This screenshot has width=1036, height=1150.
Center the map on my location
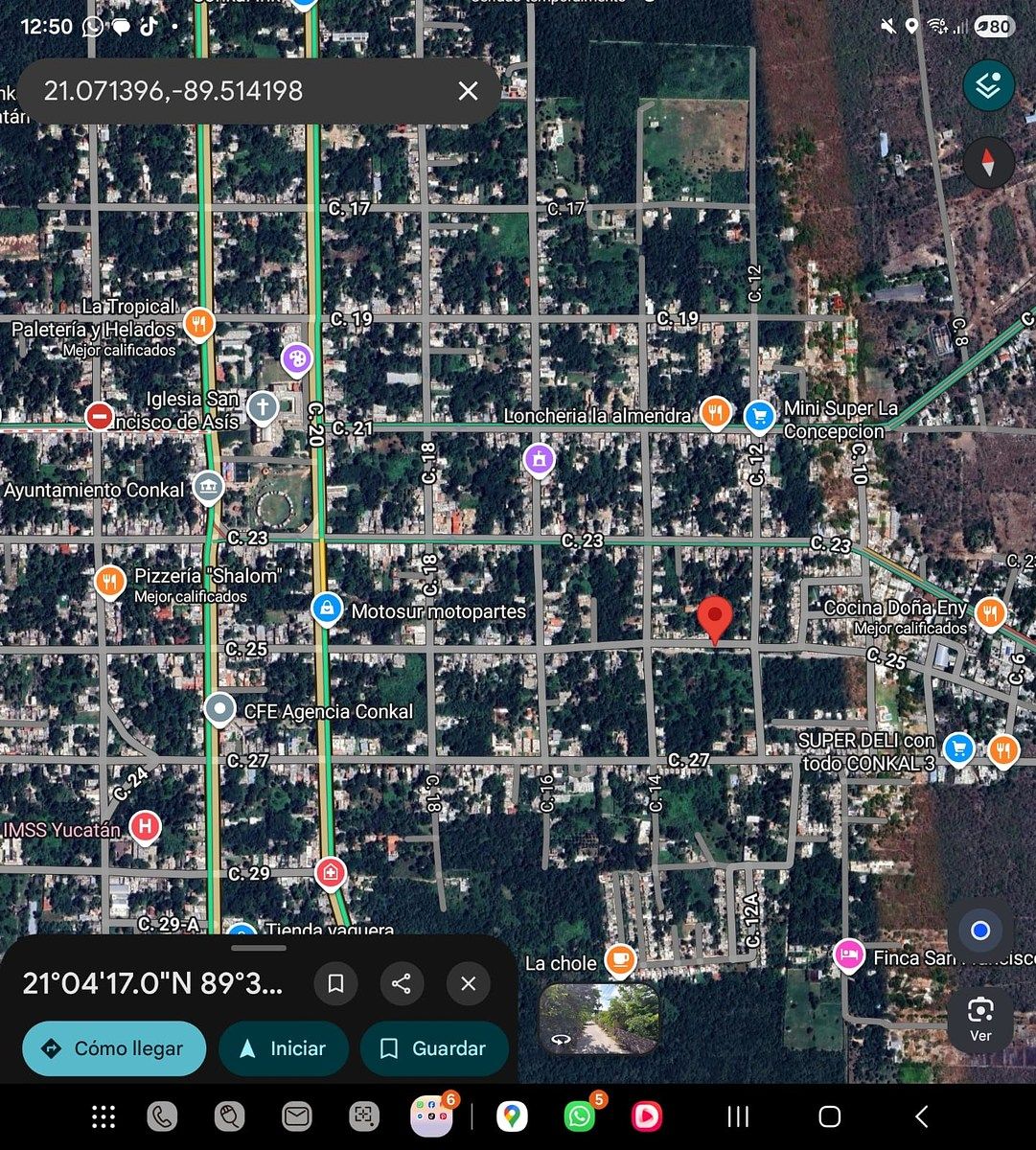(x=979, y=930)
